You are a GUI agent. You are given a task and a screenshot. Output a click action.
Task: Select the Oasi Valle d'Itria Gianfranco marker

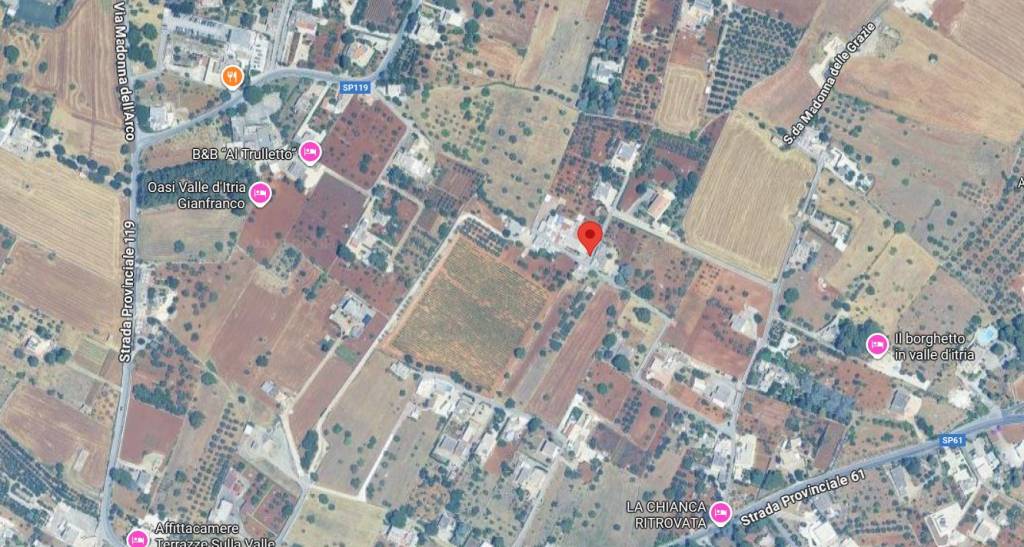click(x=260, y=193)
